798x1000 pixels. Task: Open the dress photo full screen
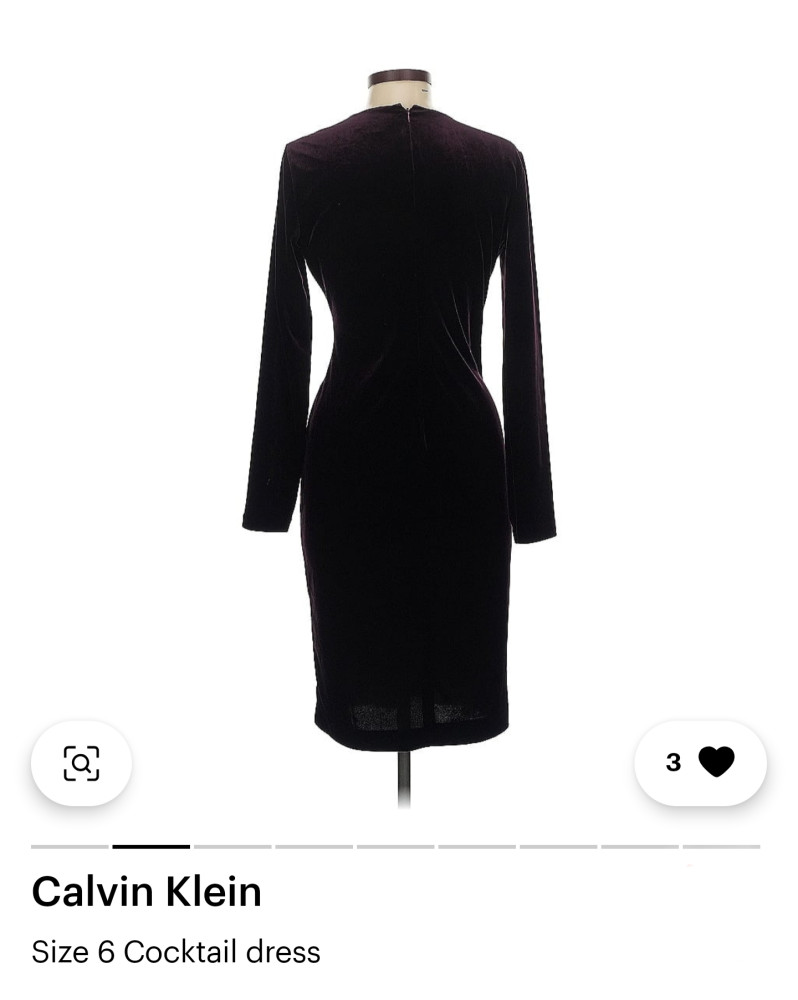coord(399,400)
